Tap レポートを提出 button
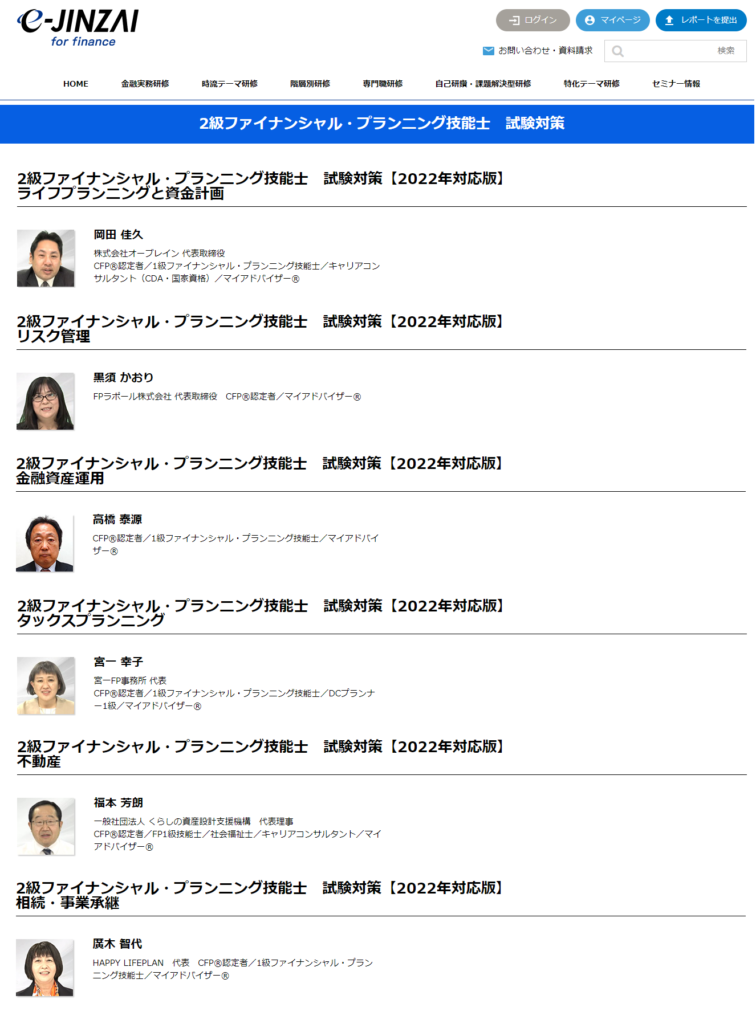This screenshot has width=756, height=1024. pos(701,20)
